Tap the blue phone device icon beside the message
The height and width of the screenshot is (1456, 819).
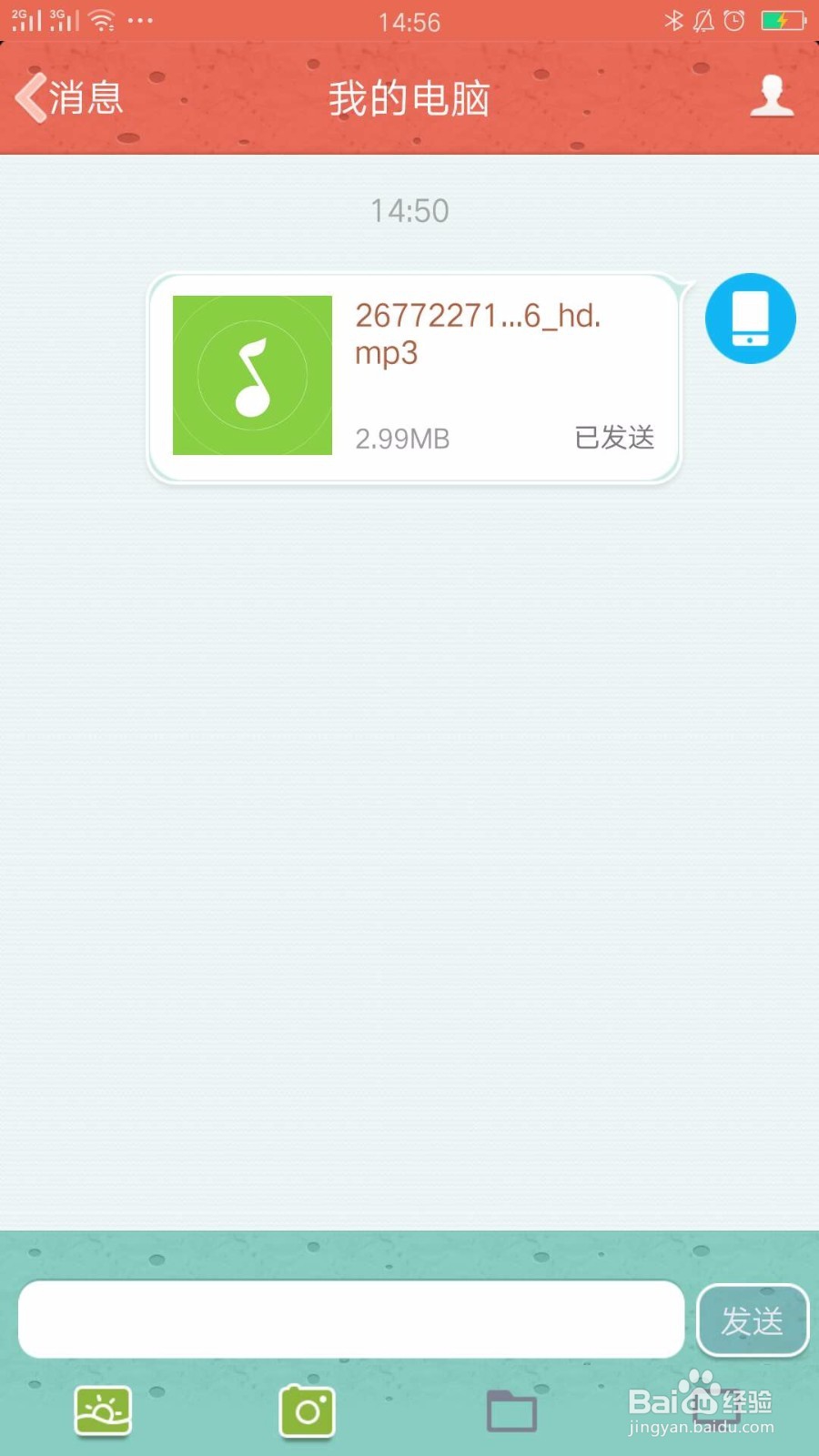(x=750, y=318)
